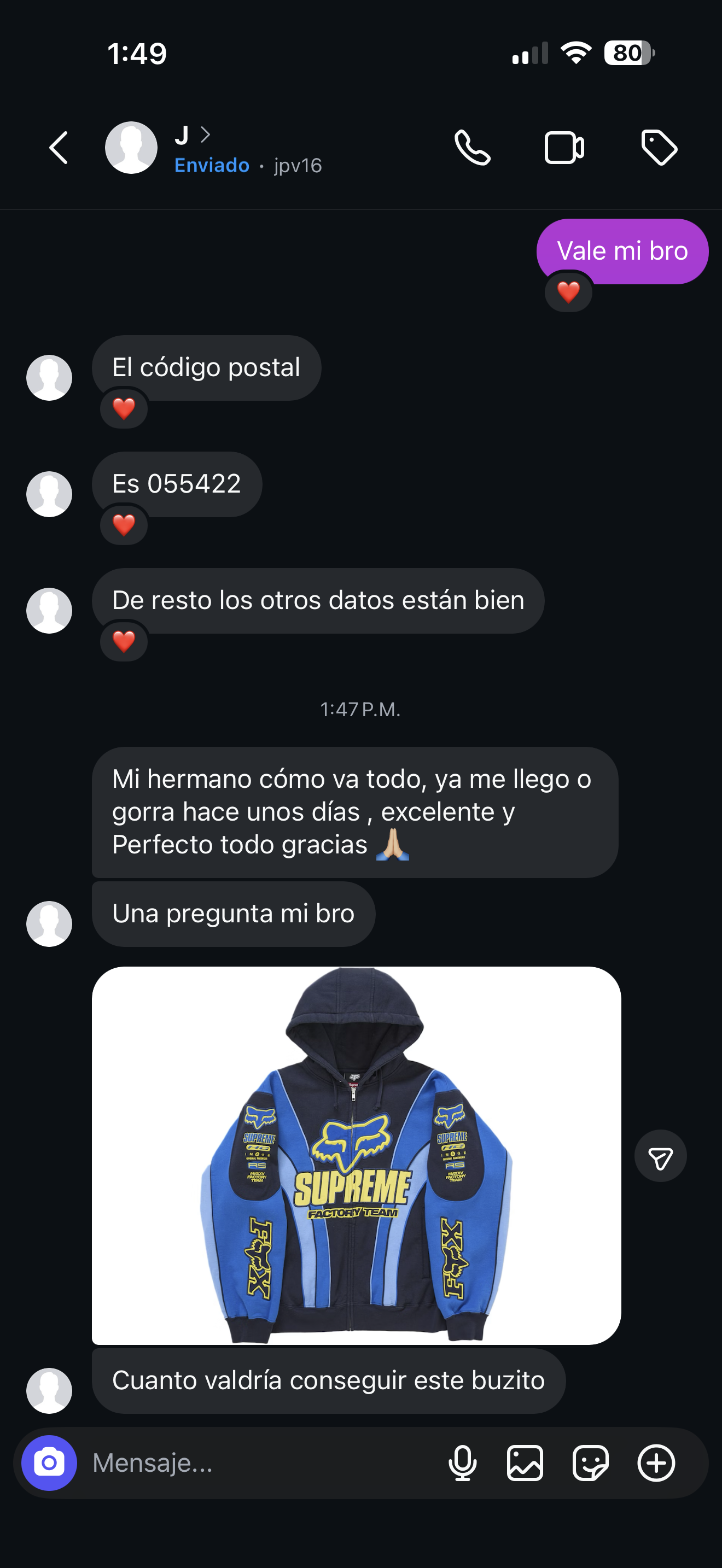Open the Supreme hoodie photo
The width and height of the screenshot is (722, 1568).
coord(356,1155)
